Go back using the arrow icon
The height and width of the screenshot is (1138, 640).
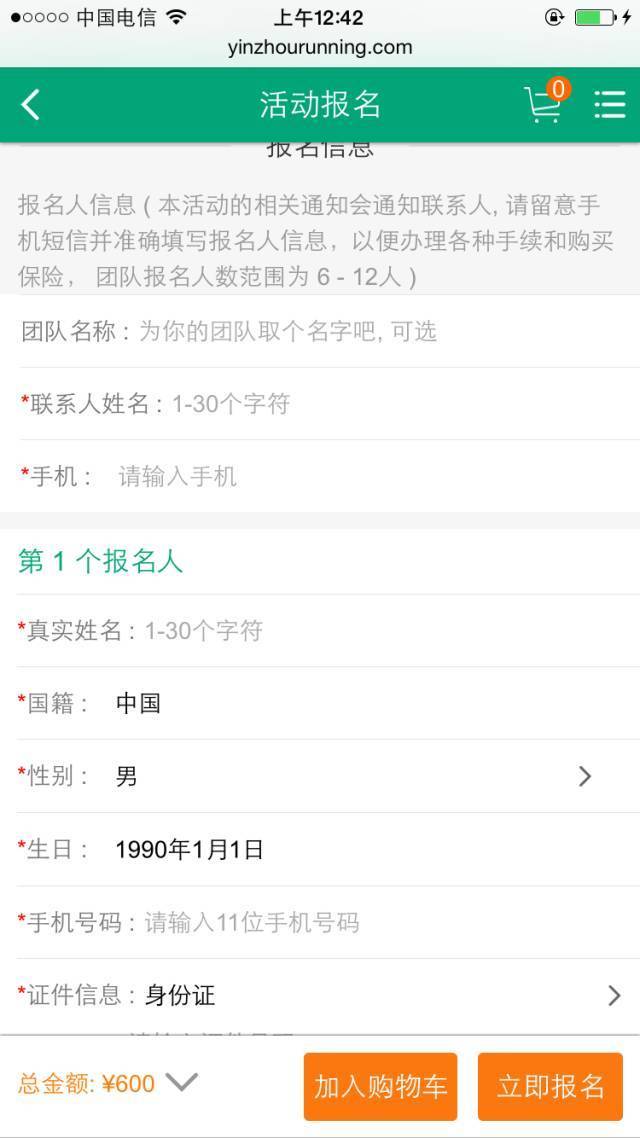tap(30, 105)
